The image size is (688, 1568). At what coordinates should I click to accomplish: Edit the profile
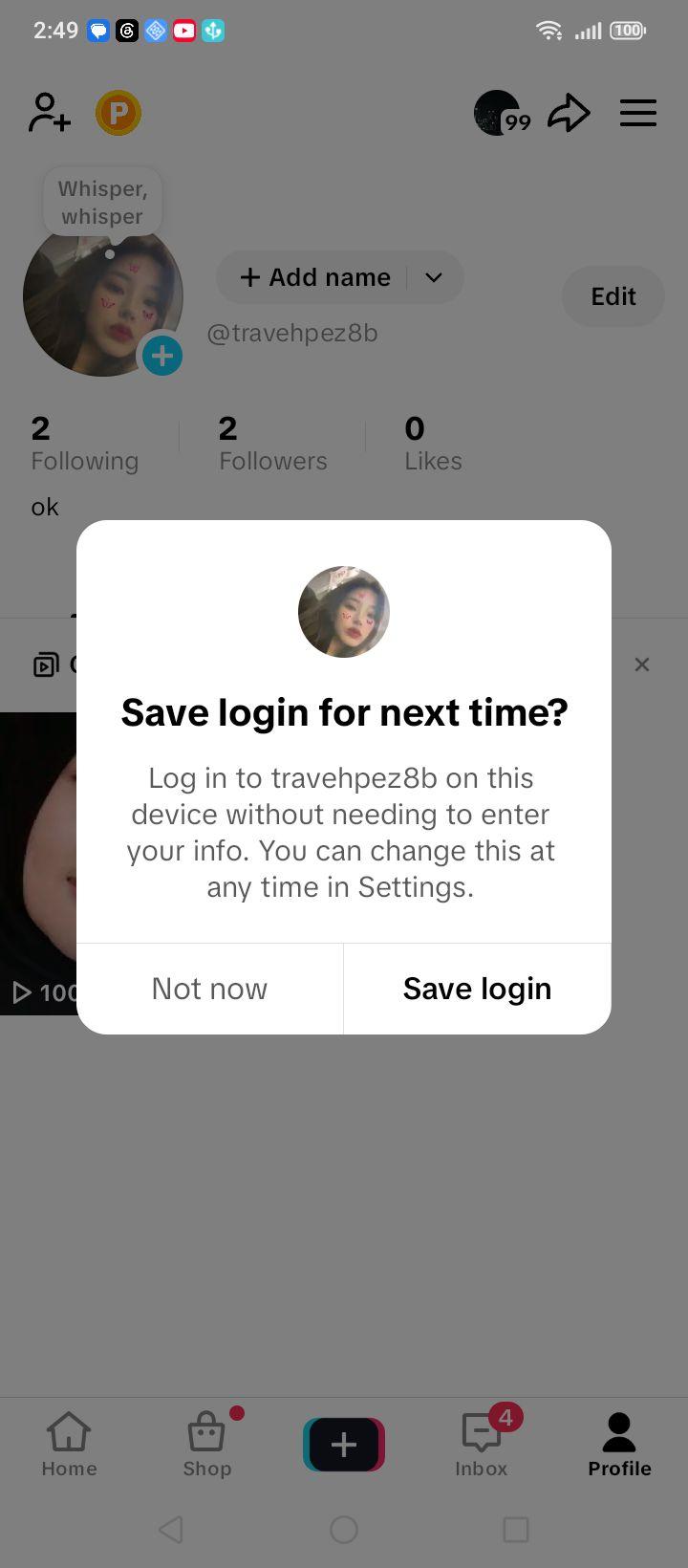(613, 296)
